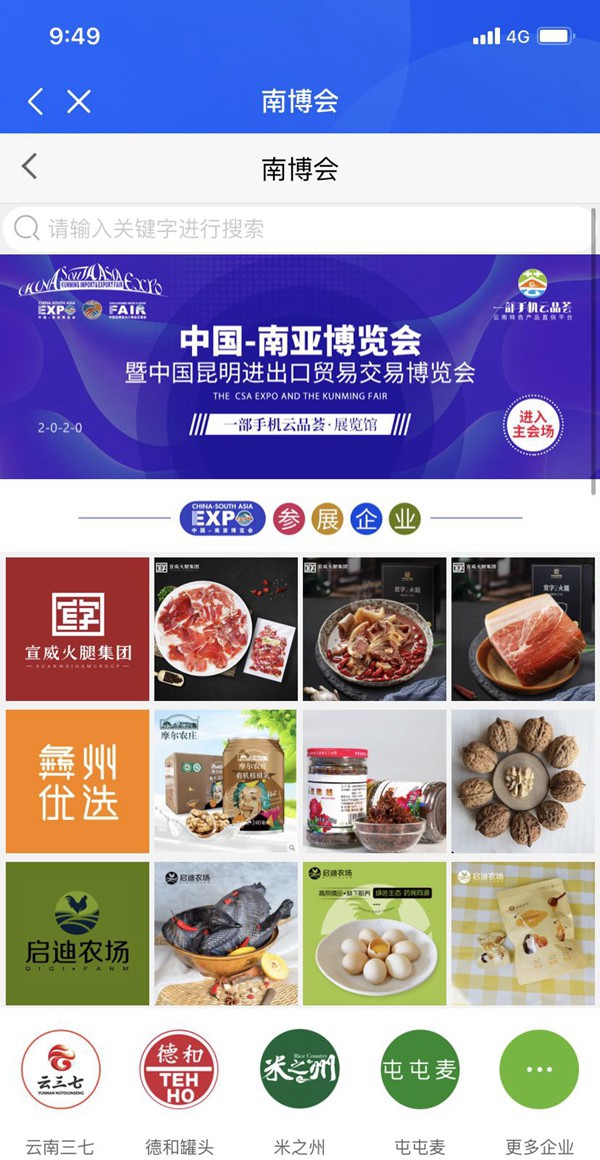View the walnuts product photo
The width and height of the screenshot is (600, 1160).
(x=524, y=781)
